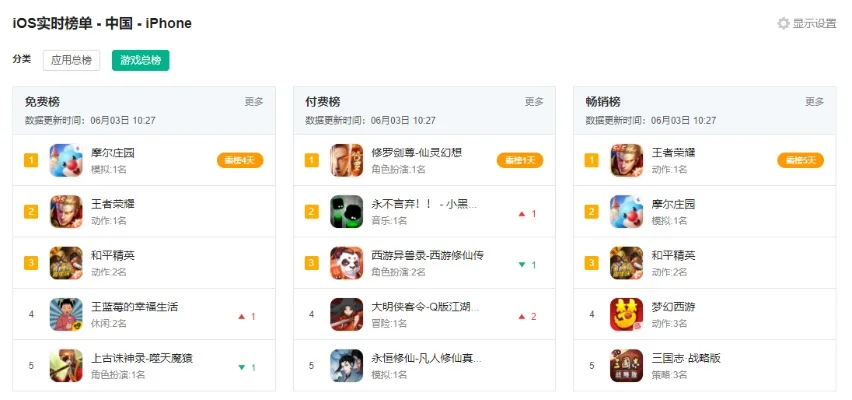
Task: Open 和平精英 in the free chart
Action: pos(113,255)
